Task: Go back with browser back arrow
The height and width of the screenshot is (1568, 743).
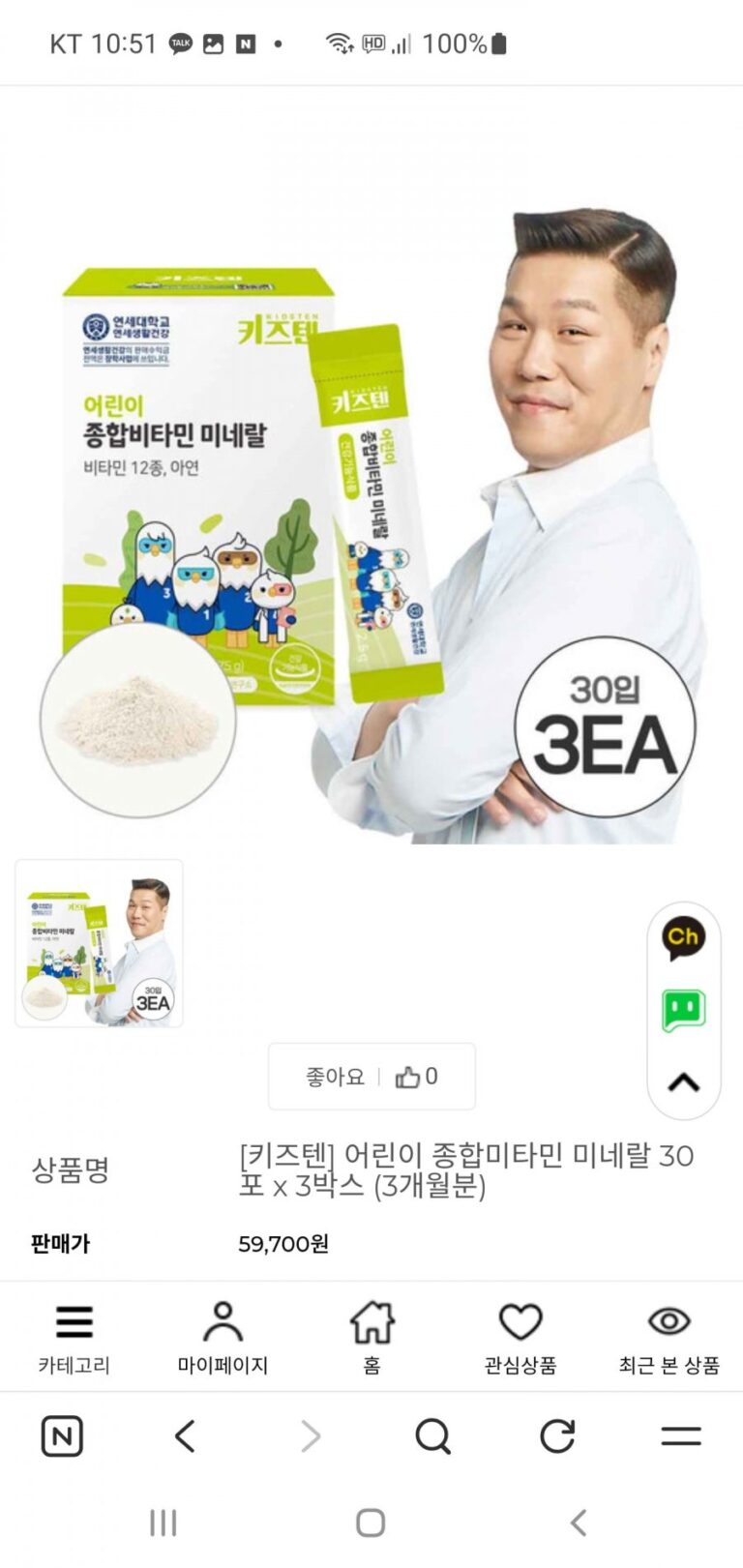Action: 186,1436
